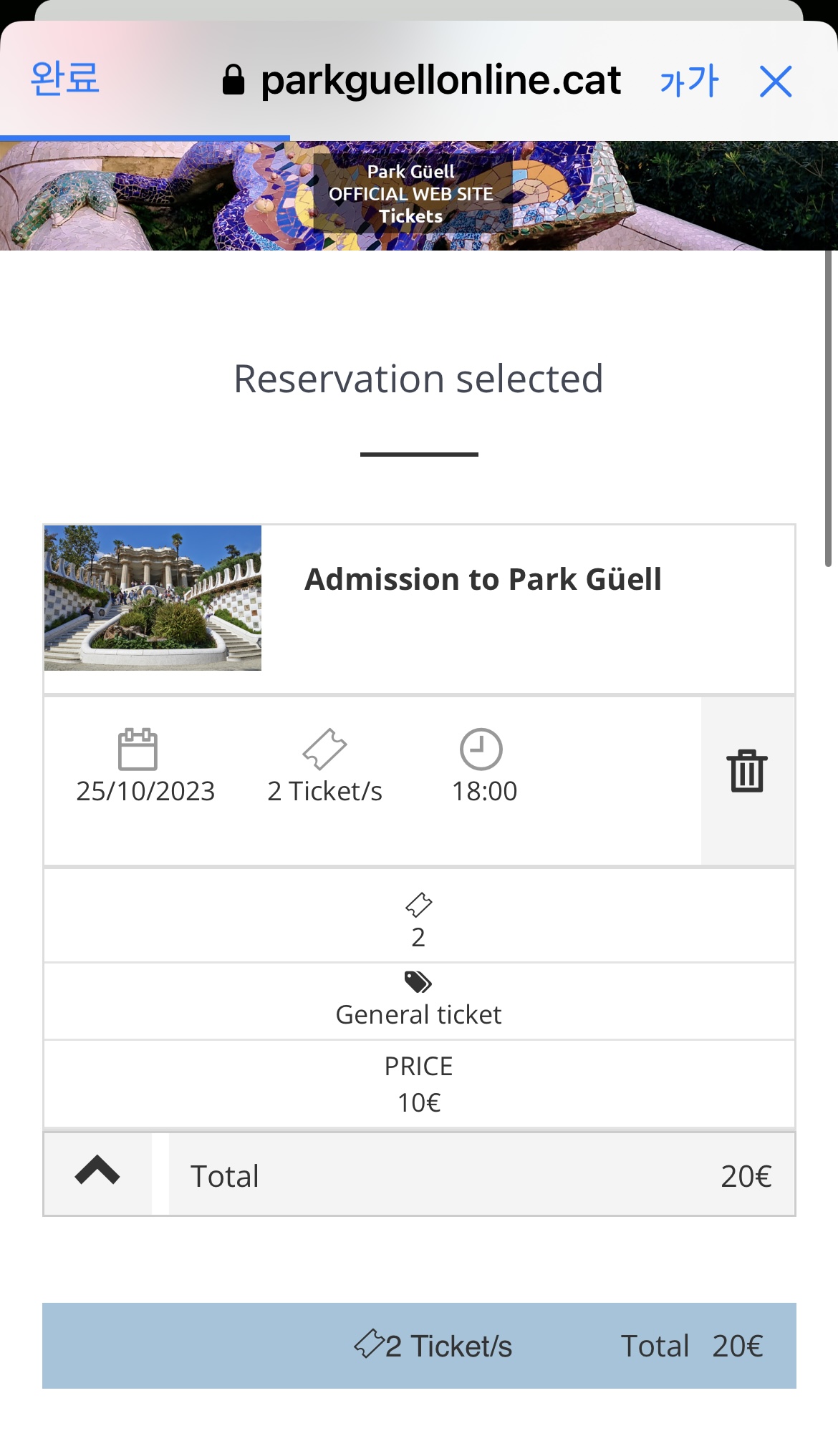The height and width of the screenshot is (1456, 838).
Task: Open the Park Güell Official Web Site banner
Action: coord(411,194)
